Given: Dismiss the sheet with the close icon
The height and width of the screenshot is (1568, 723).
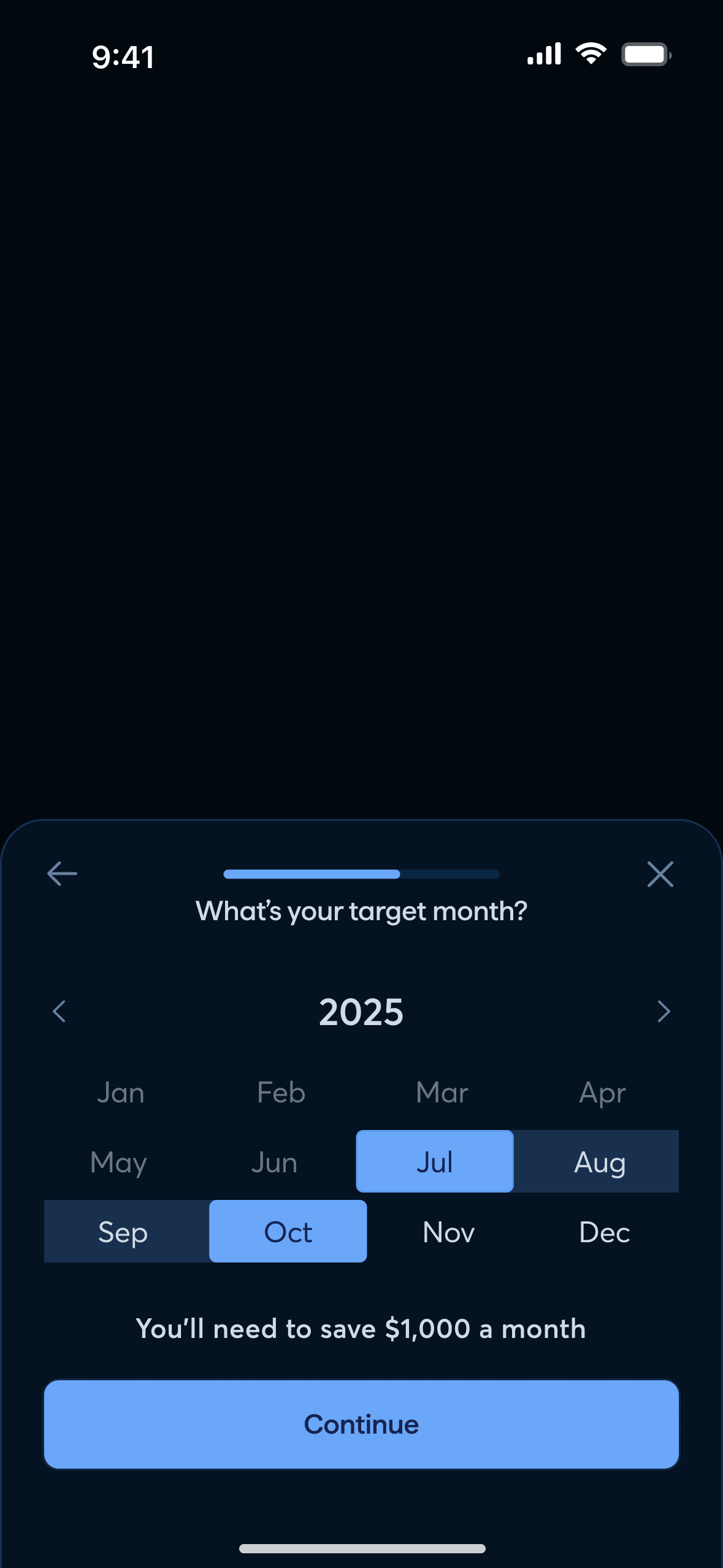Looking at the screenshot, I should click(x=660, y=874).
